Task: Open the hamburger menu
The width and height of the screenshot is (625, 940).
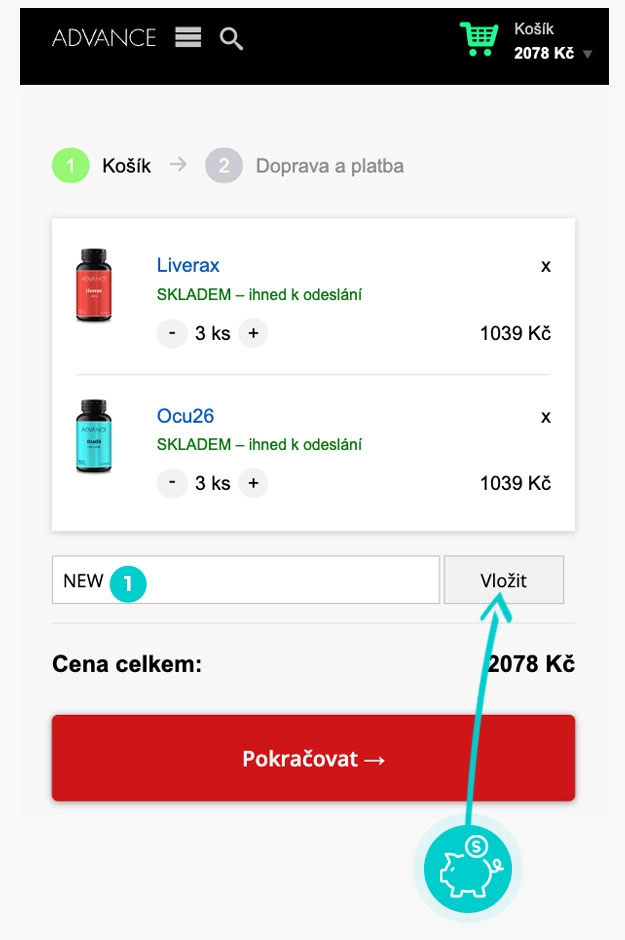Action: pyautogui.click(x=188, y=38)
